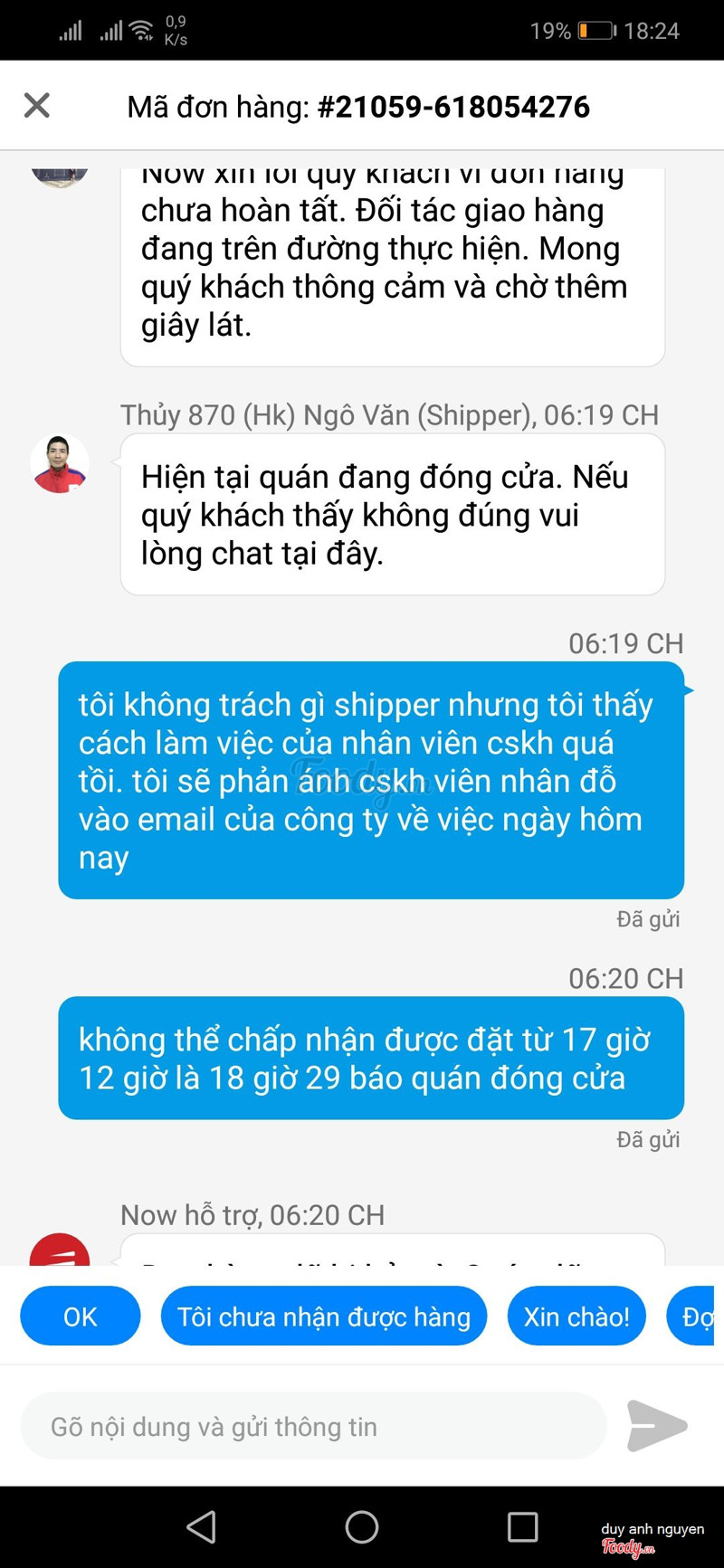The height and width of the screenshot is (1568, 724).
Task: Choose the 'Xin chào!' quick reply
Action: [576, 1316]
